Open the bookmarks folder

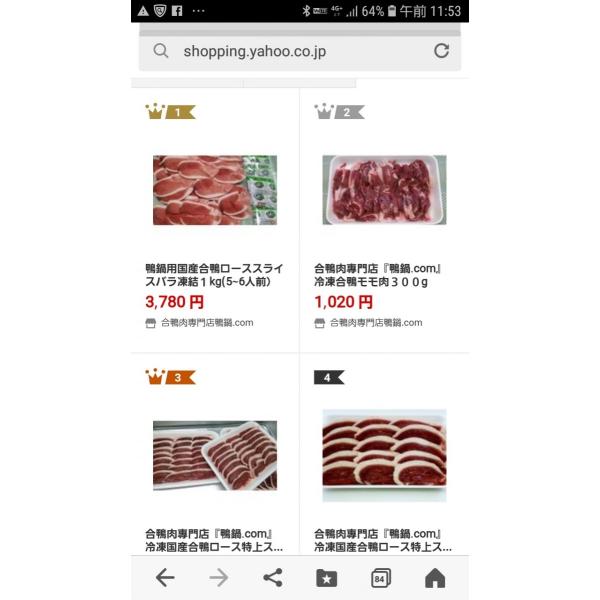pos(326,578)
